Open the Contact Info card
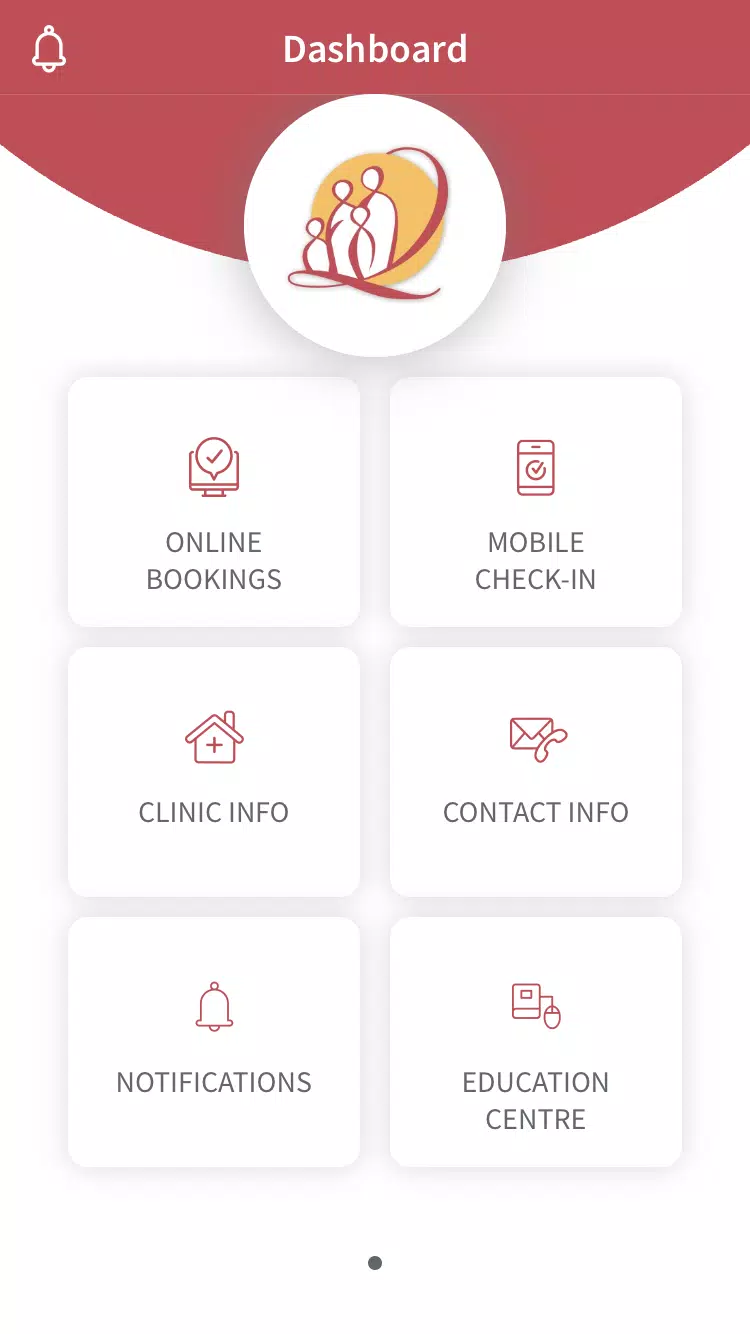 536,772
